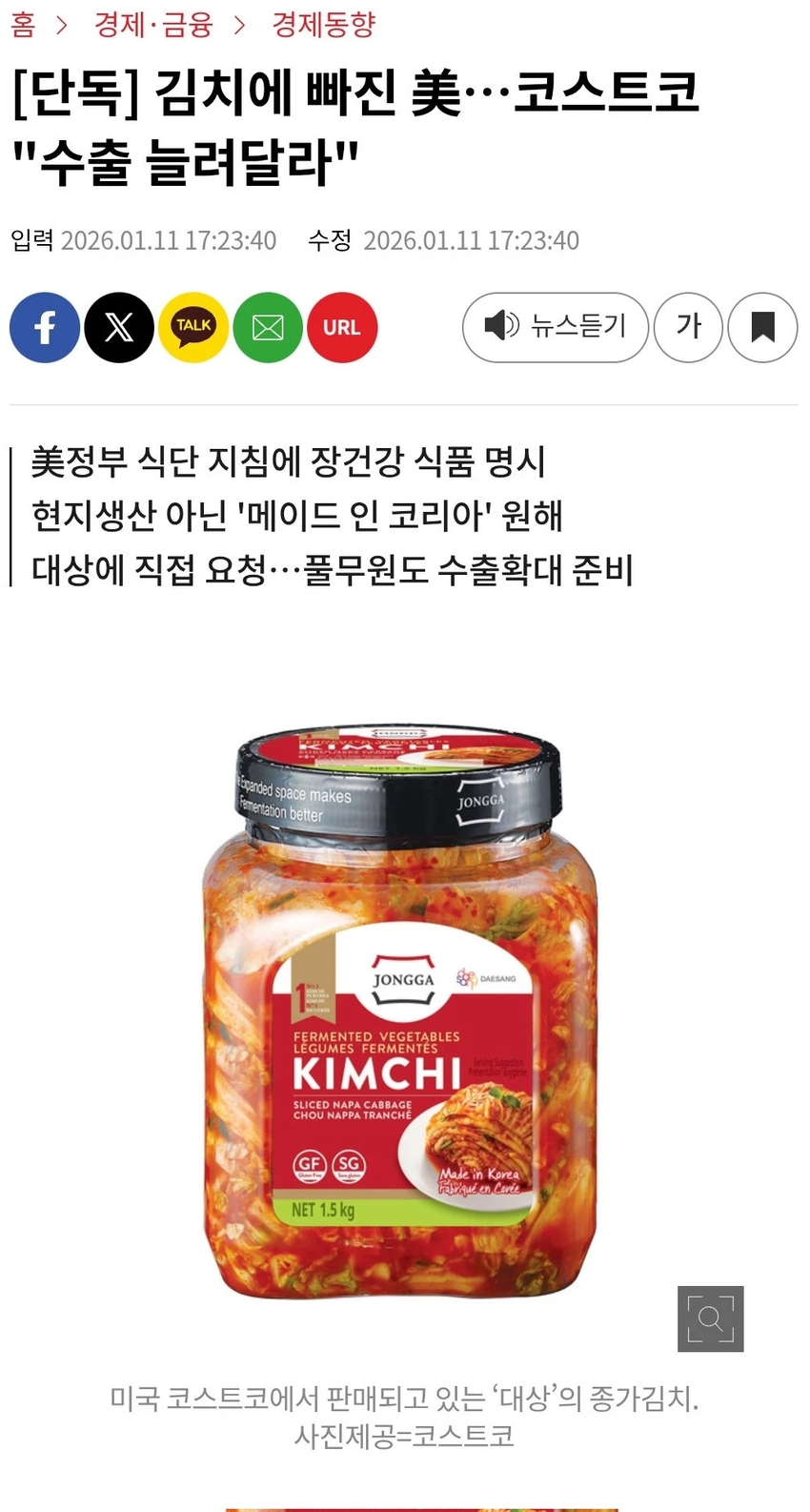
Task: Open the 경제·금융 breadcrumb section
Action: pyautogui.click(x=153, y=24)
